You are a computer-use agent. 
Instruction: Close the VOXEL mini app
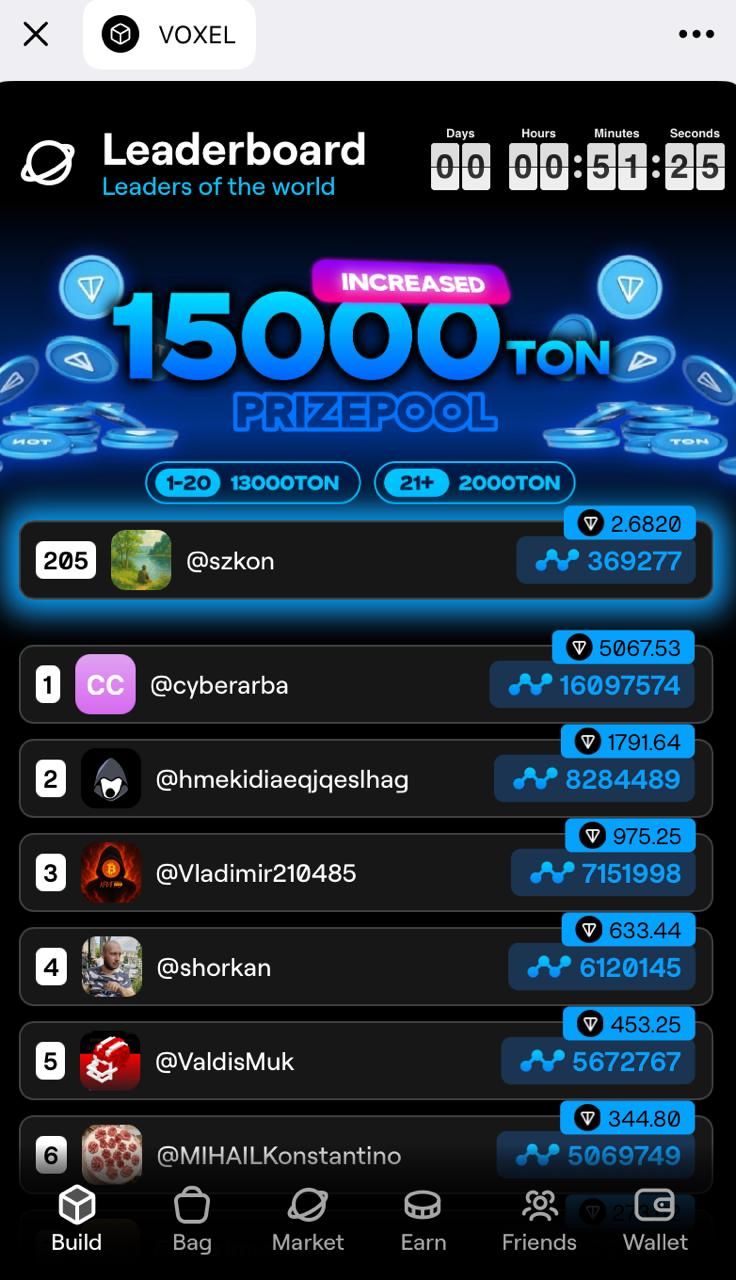coord(36,35)
